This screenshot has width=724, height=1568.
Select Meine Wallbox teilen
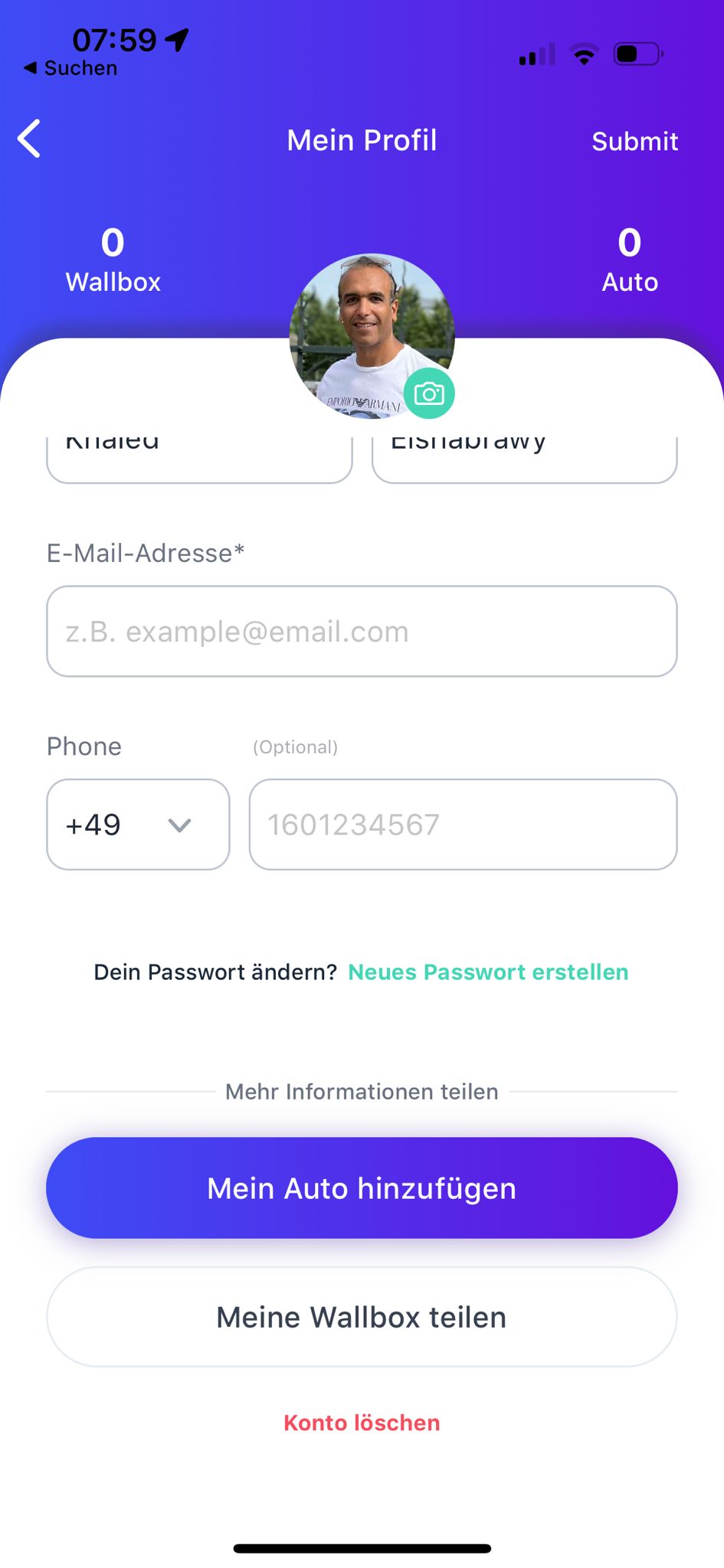point(362,1317)
